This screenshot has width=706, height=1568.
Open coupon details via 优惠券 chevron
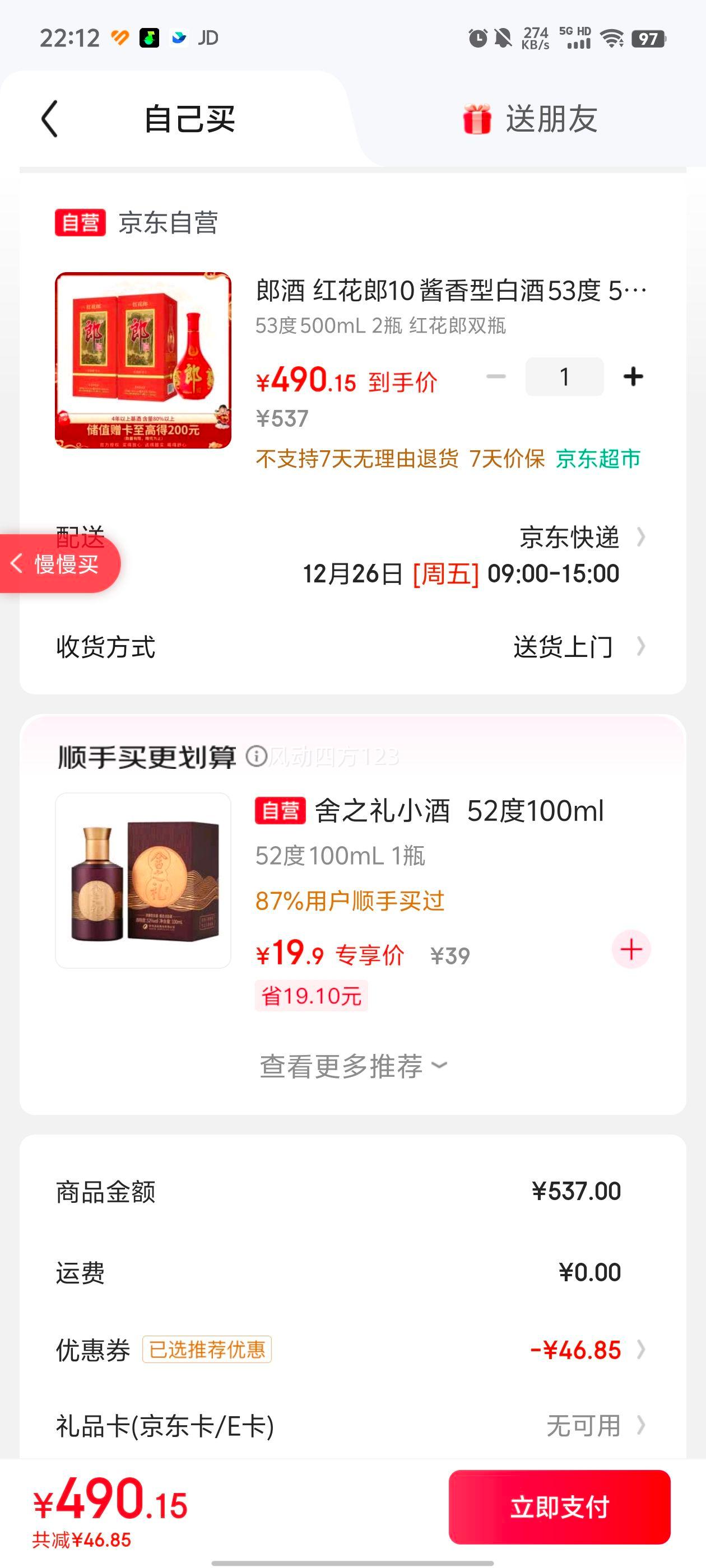tap(640, 1350)
